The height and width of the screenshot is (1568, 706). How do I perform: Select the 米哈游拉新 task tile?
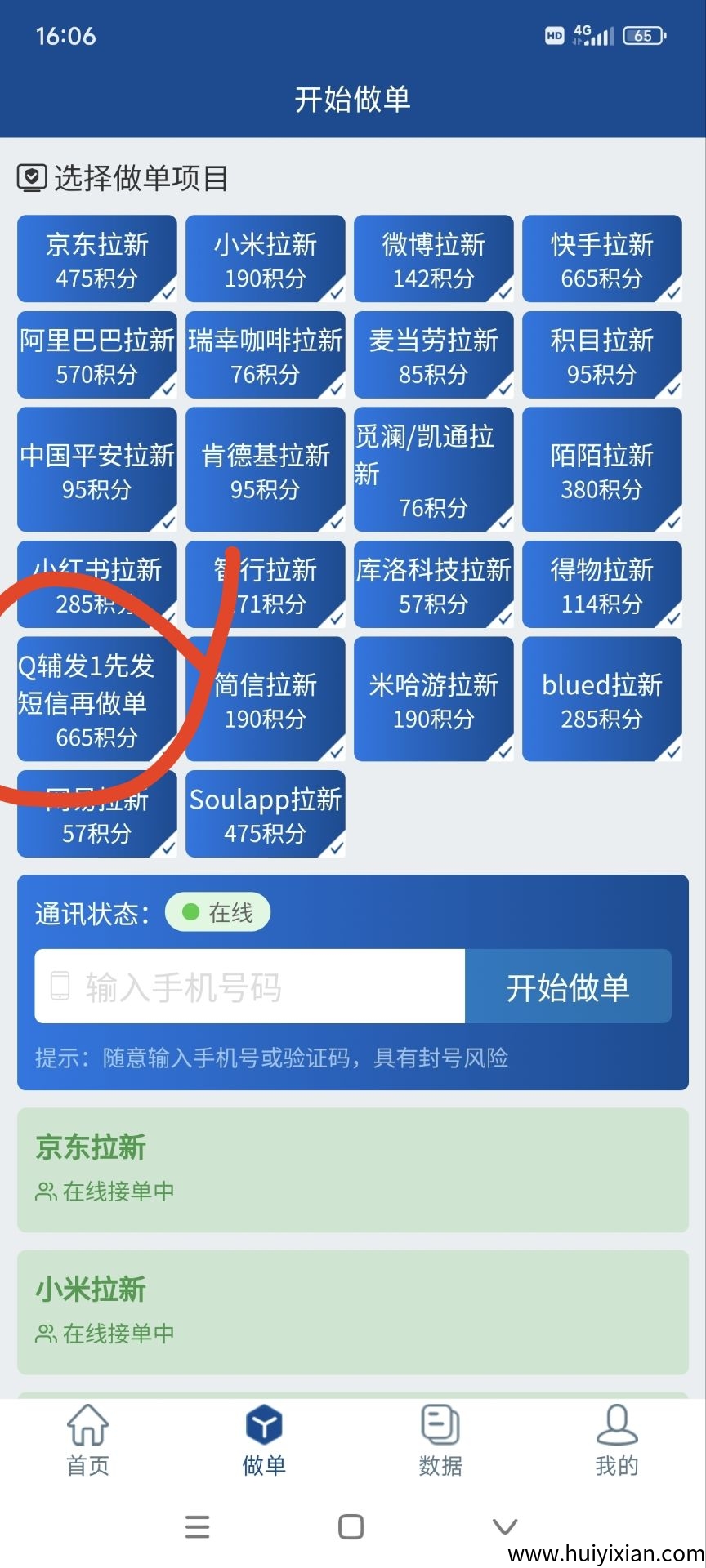(433, 700)
